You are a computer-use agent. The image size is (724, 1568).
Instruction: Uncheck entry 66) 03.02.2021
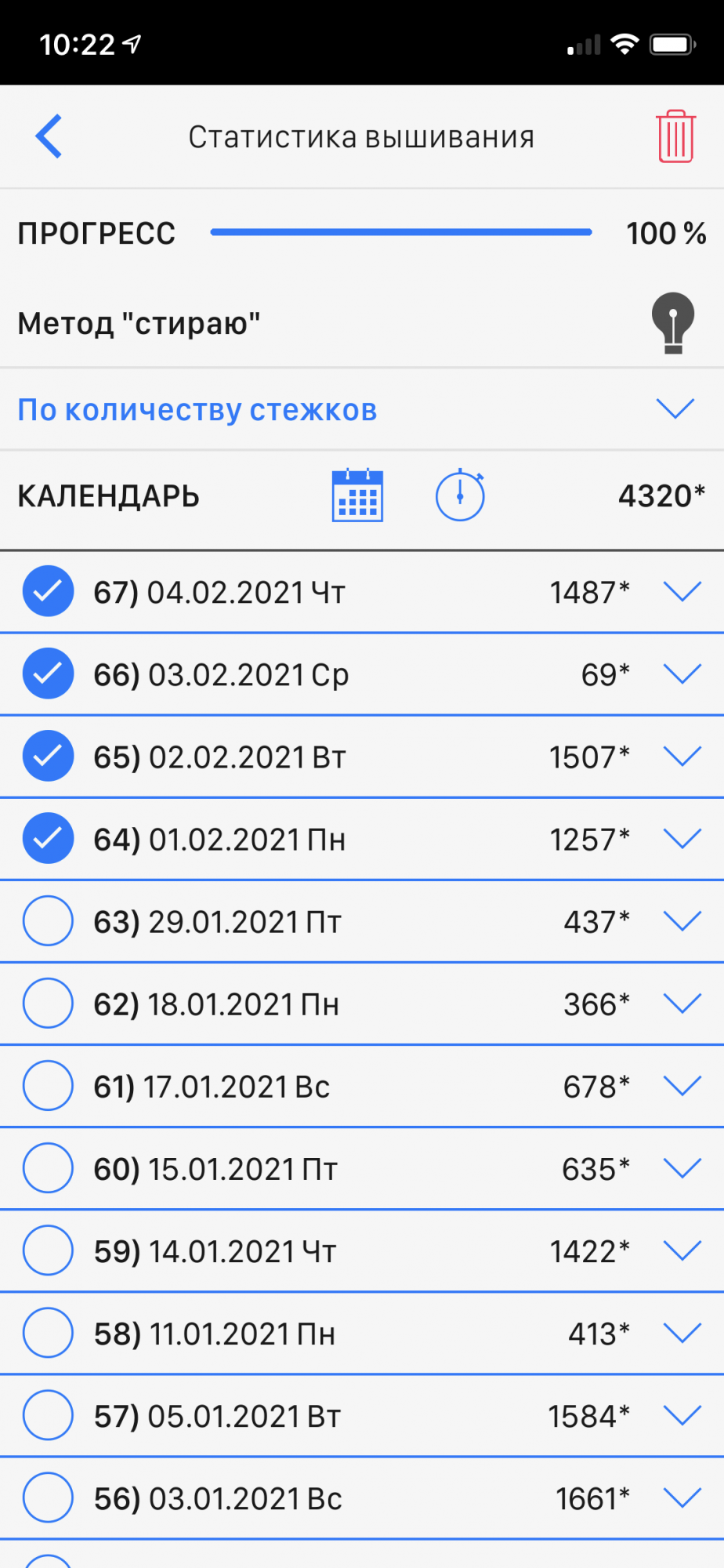click(48, 673)
